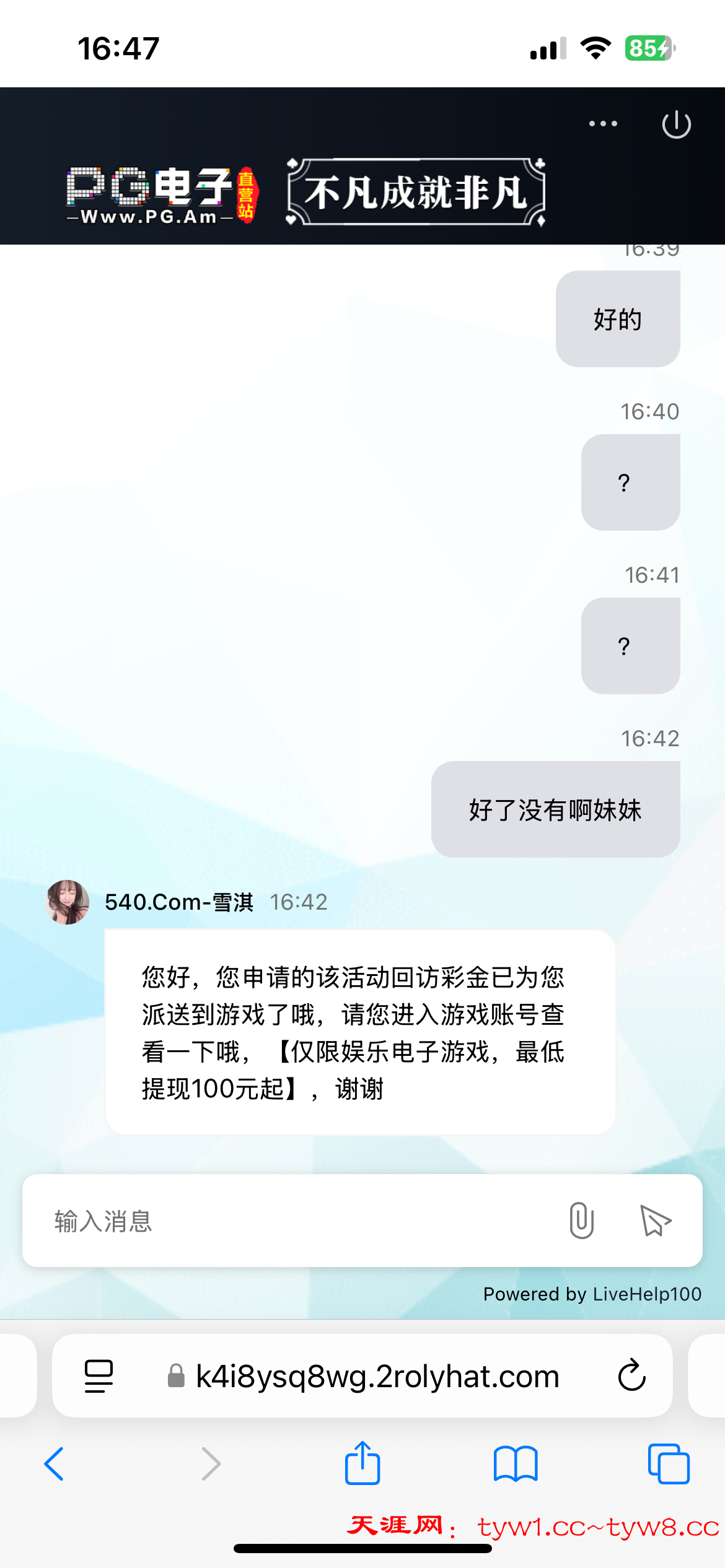Open the Safari page settings menu
This screenshot has width=725, height=1568.
(x=99, y=1376)
